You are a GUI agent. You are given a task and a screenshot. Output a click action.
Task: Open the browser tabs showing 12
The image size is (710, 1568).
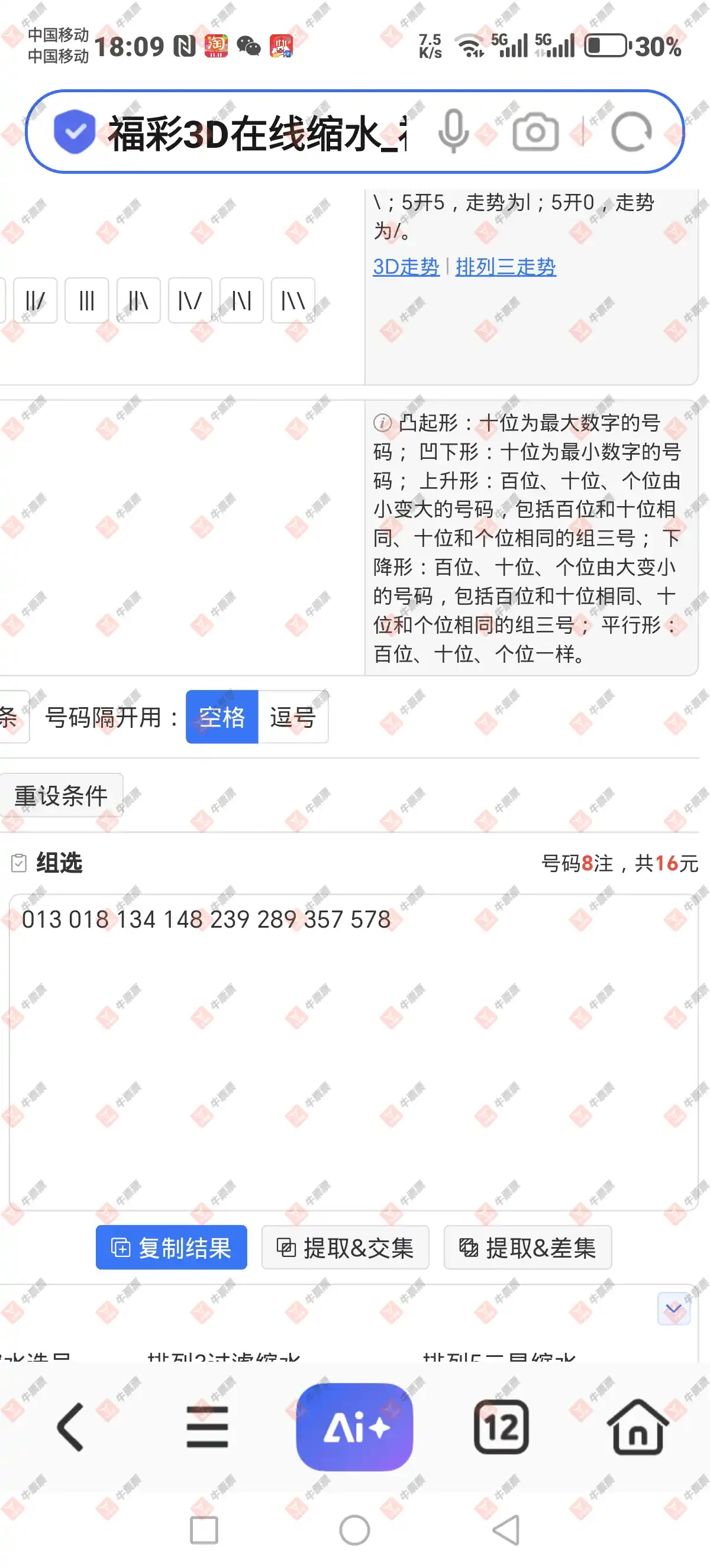[501, 1427]
